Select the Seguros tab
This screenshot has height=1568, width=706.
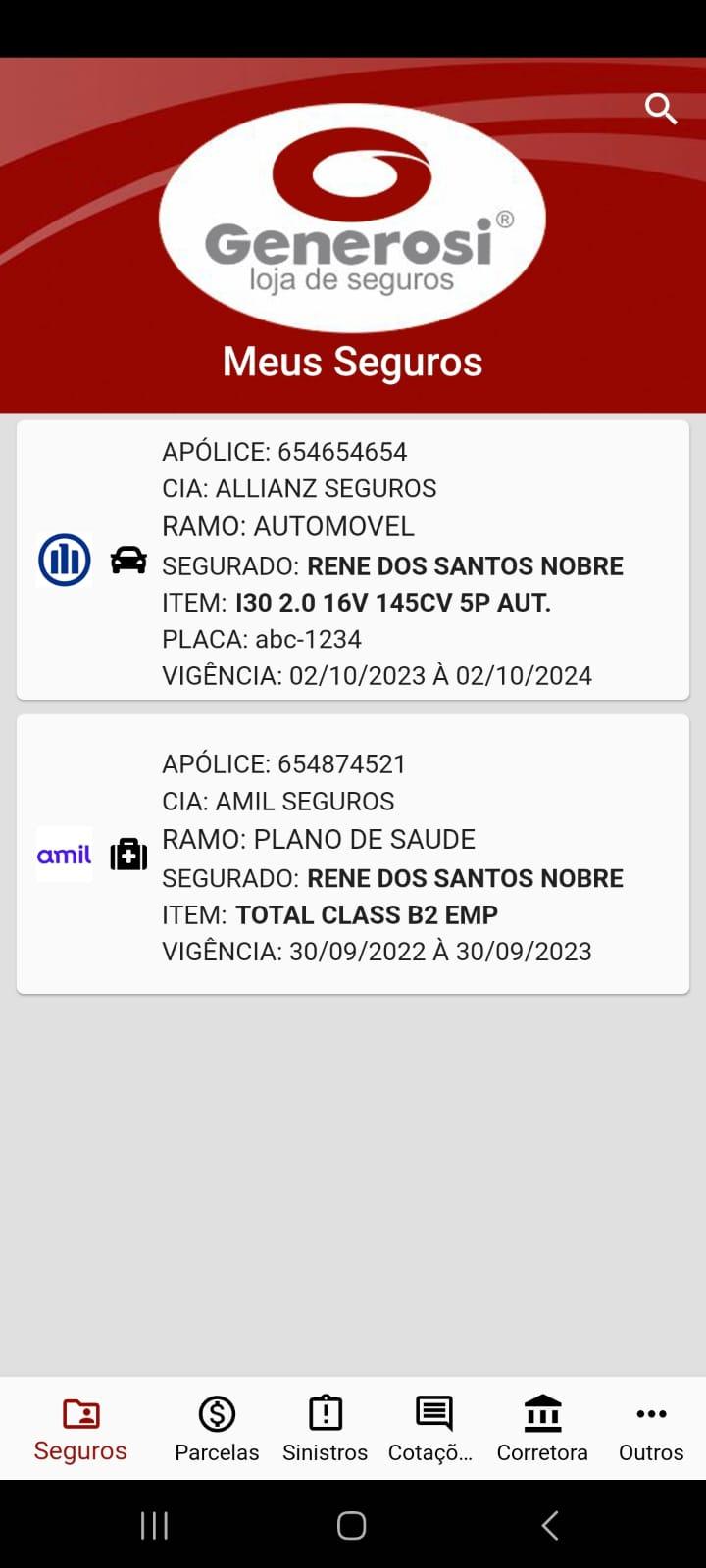point(80,1430)
